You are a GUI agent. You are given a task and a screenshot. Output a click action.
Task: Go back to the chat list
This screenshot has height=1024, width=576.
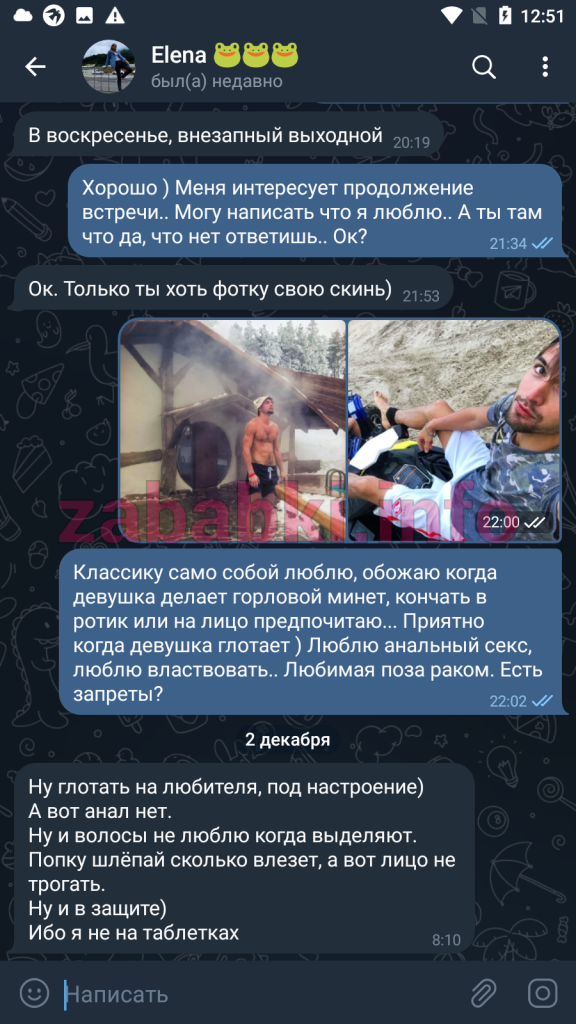[x=35, y=66]
